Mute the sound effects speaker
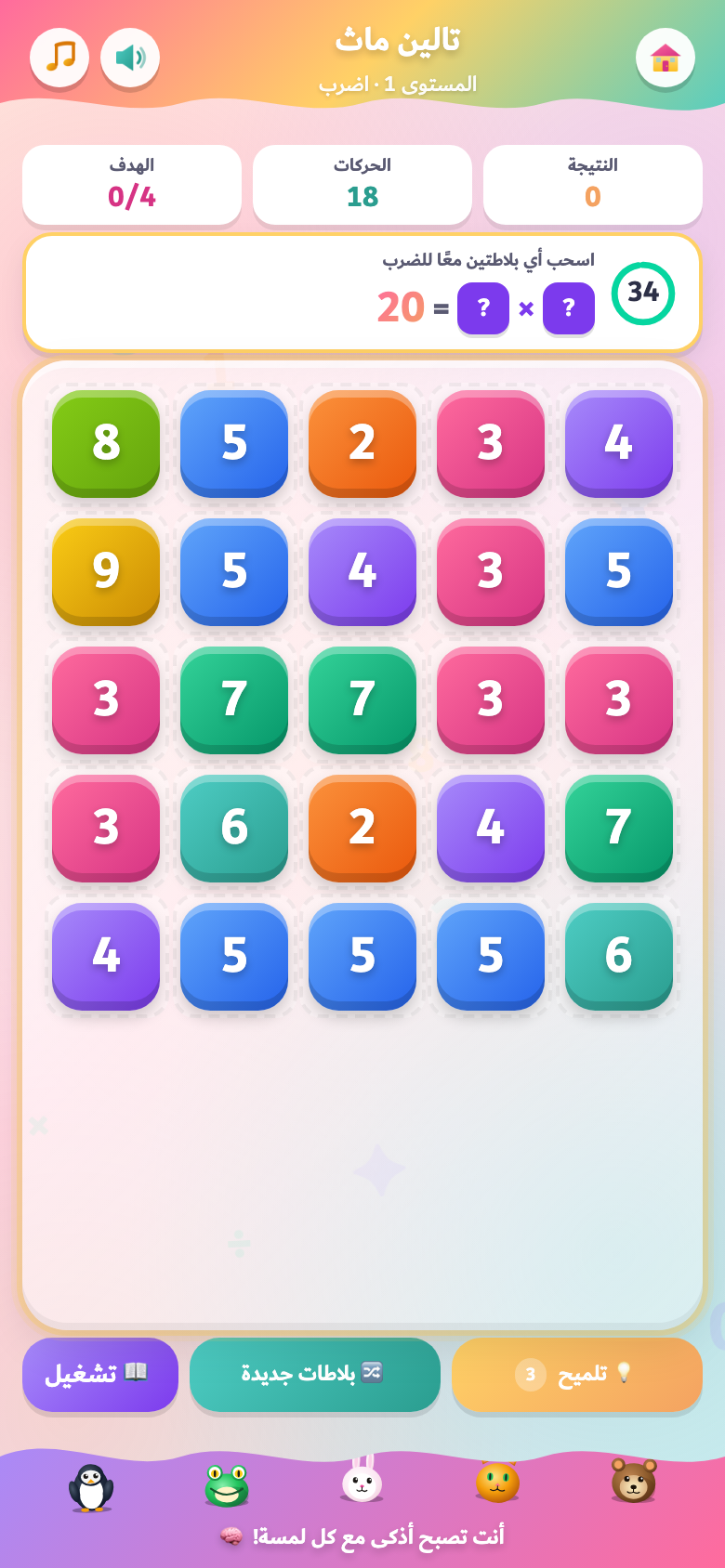The height and width of the screenshot is (1568, 725). [x=130, y=58]
